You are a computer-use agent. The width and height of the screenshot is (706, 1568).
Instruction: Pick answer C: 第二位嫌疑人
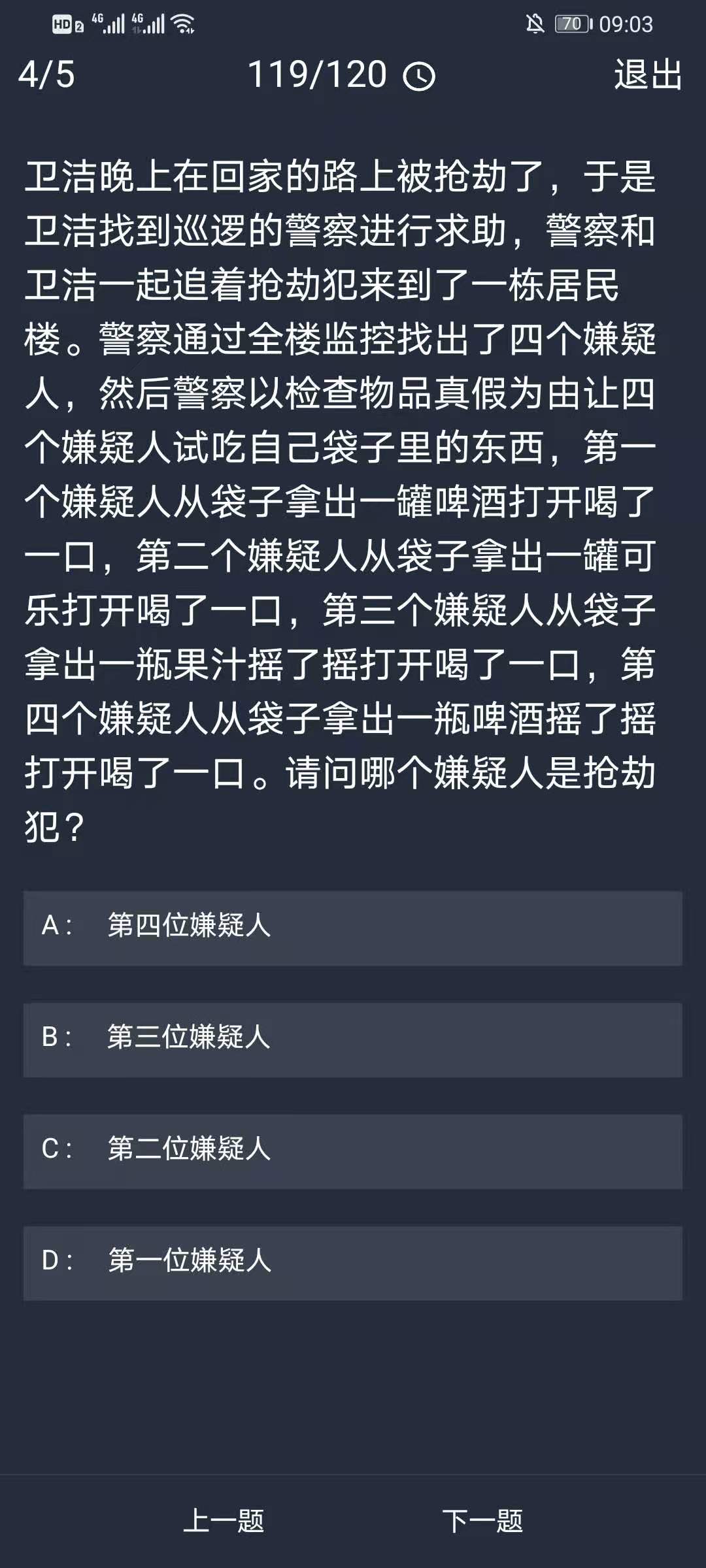[353, 1151]
